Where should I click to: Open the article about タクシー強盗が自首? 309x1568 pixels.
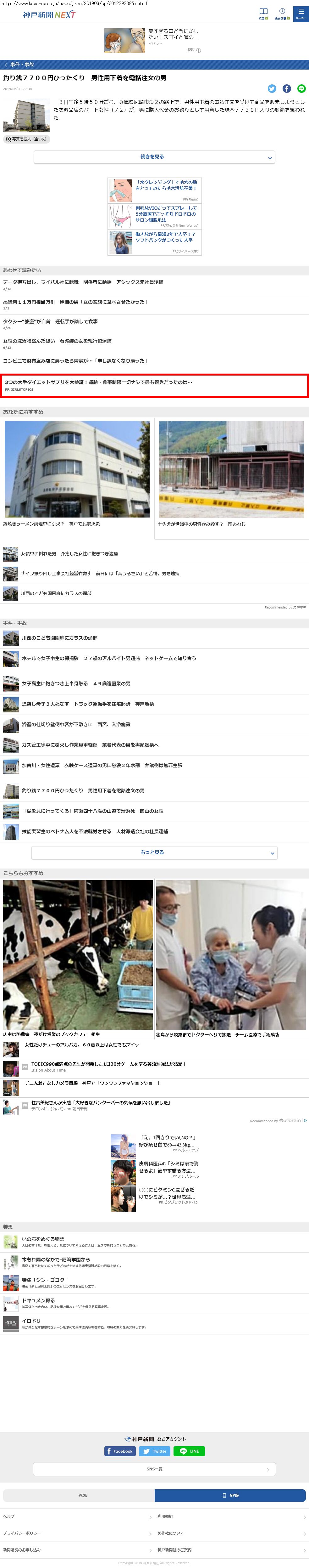click(x=155, y=324)
